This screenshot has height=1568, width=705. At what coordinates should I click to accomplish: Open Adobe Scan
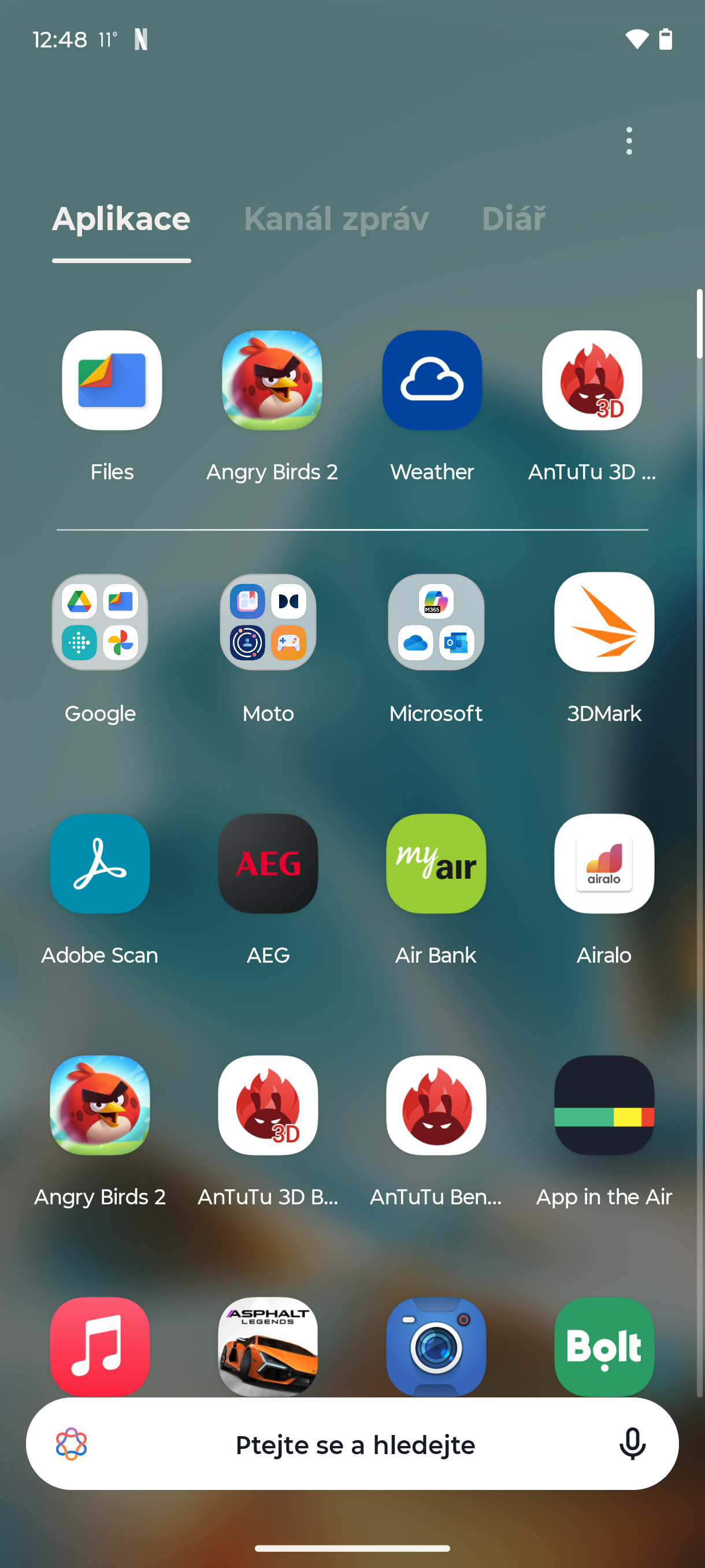coord(100,864)
